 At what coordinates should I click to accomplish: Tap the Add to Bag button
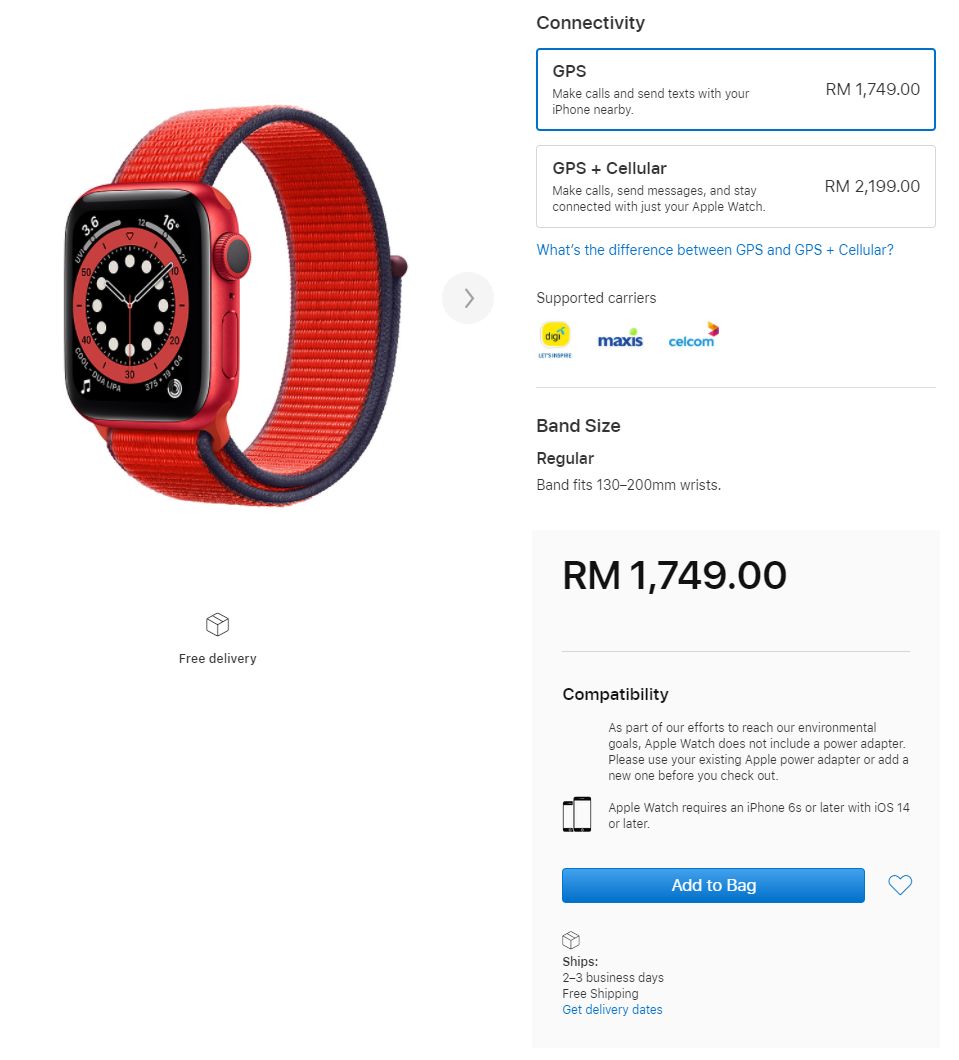(x=713, y=886)
